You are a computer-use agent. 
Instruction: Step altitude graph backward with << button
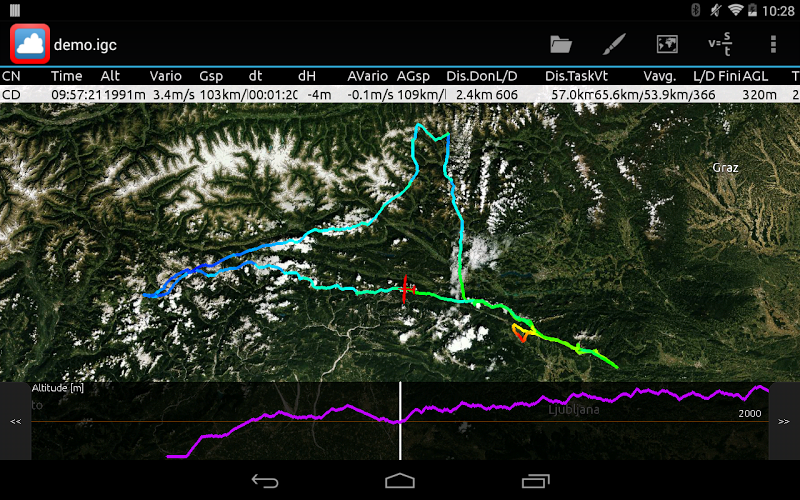(15, 422)
